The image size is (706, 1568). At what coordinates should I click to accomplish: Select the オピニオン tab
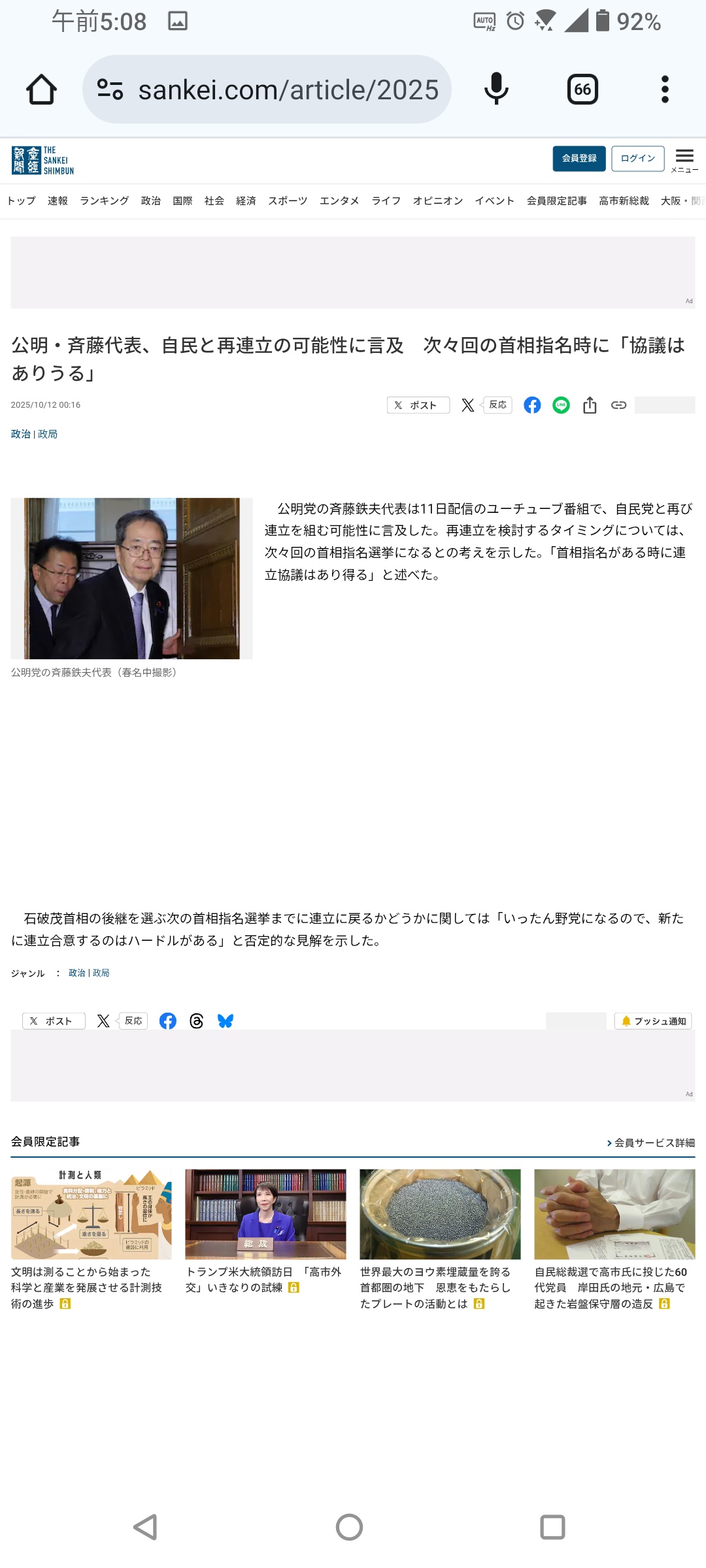(437, 201)
